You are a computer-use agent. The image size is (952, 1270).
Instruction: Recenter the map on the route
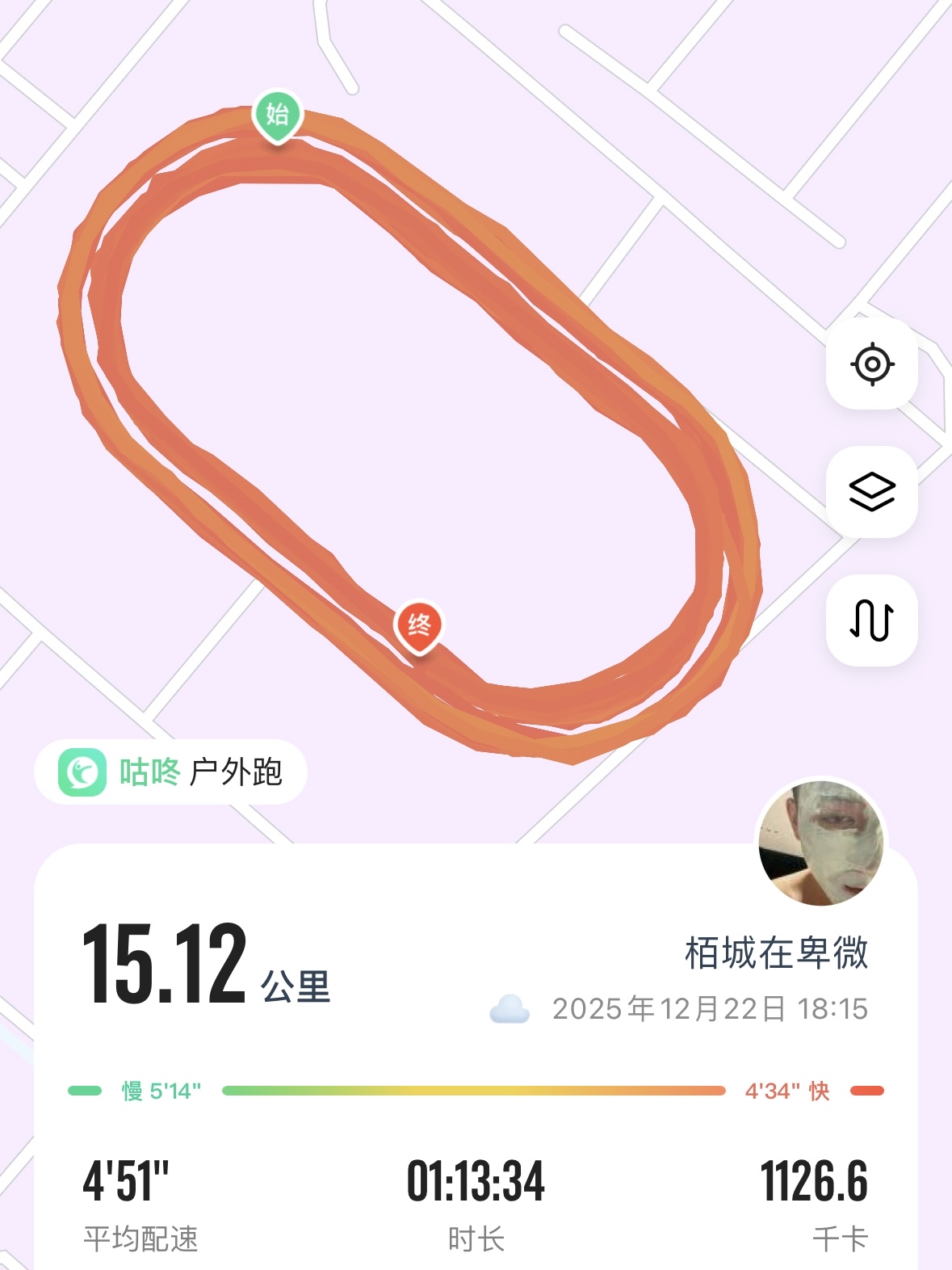point(871,364)
